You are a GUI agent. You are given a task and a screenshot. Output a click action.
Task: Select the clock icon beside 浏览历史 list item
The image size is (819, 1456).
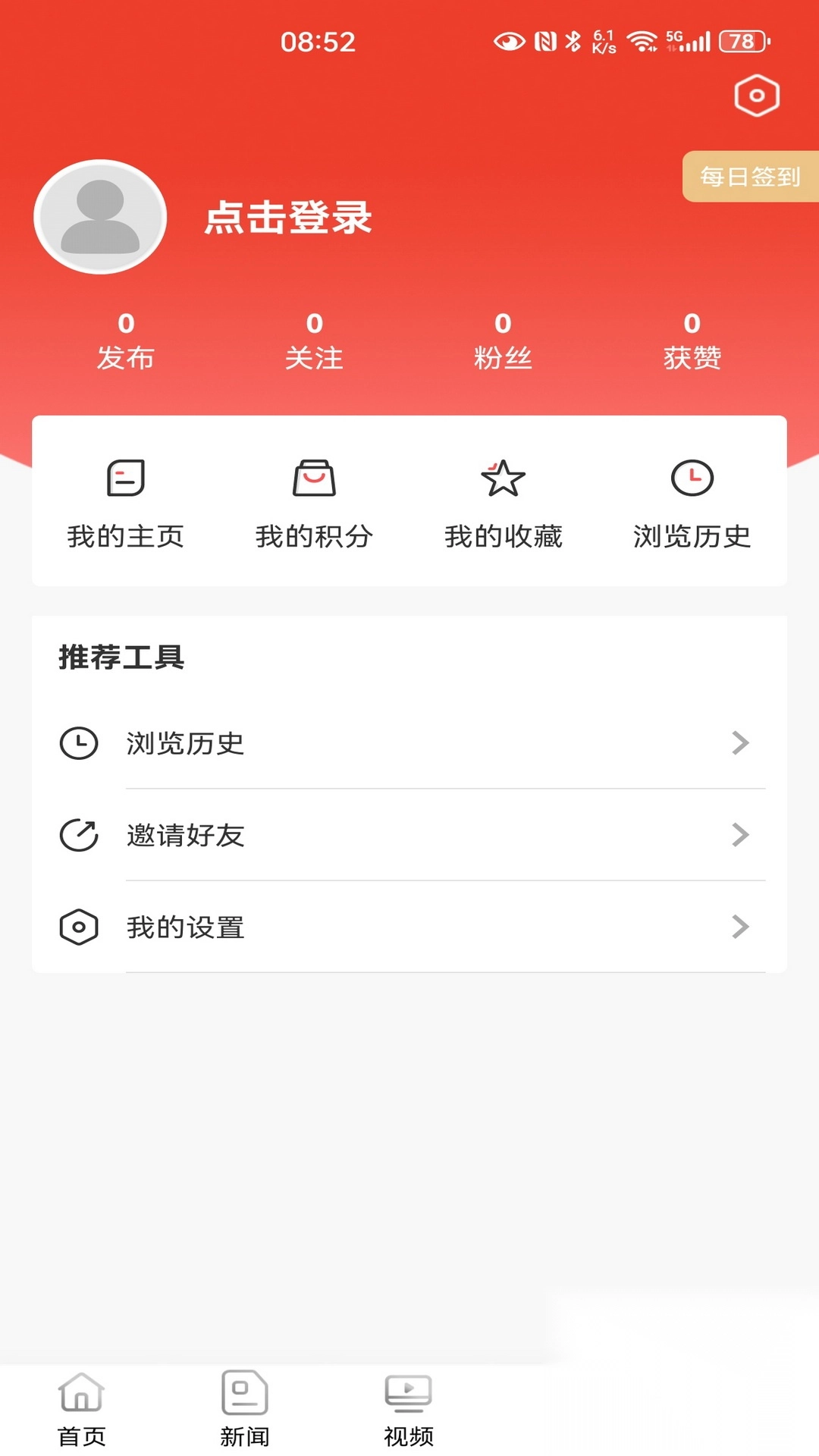78,744
